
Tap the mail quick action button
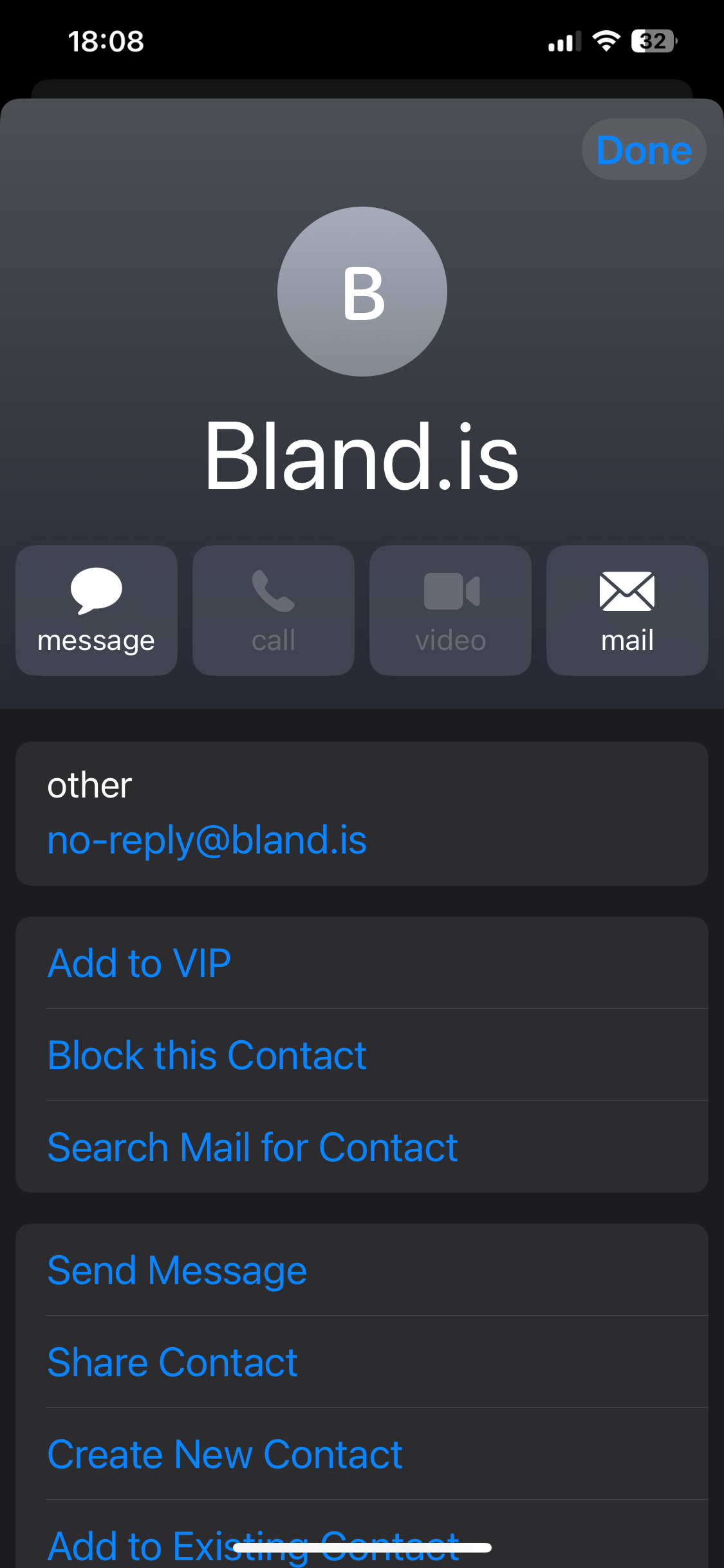(627, 610)
